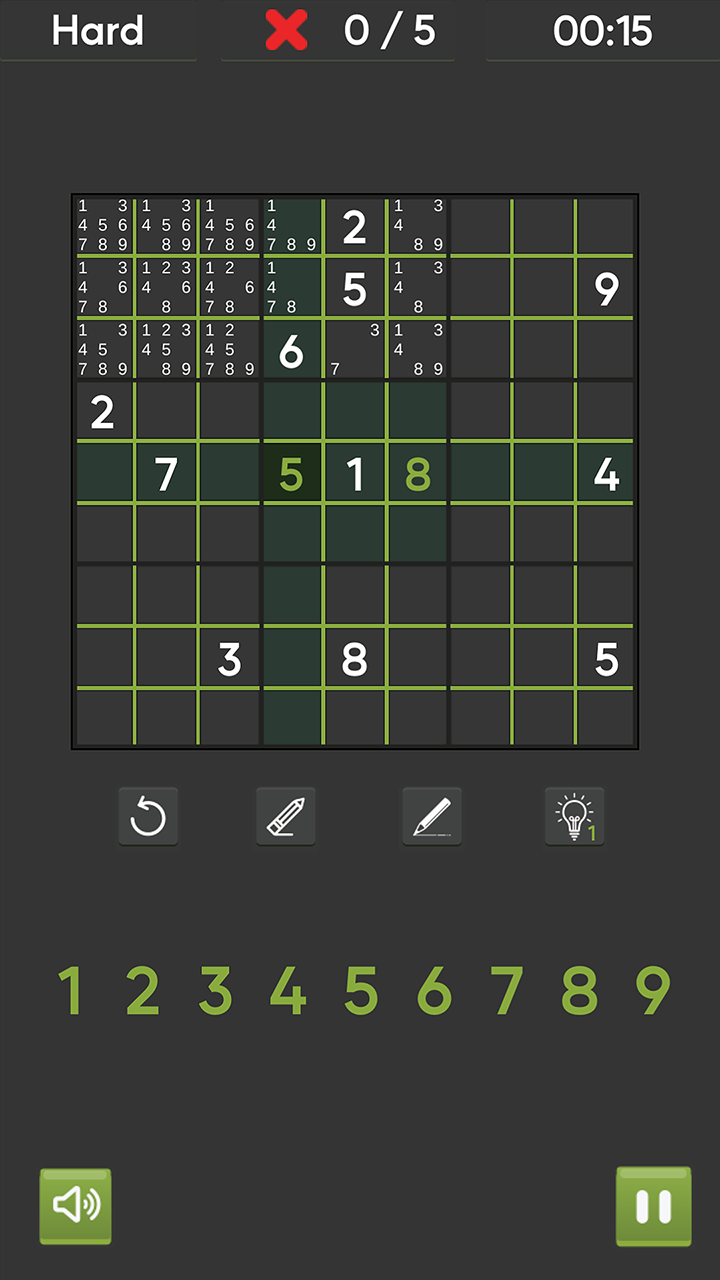Enter number 2 from the number pad
Viewport: 720px width, 1280px height.
coord(143,991)
